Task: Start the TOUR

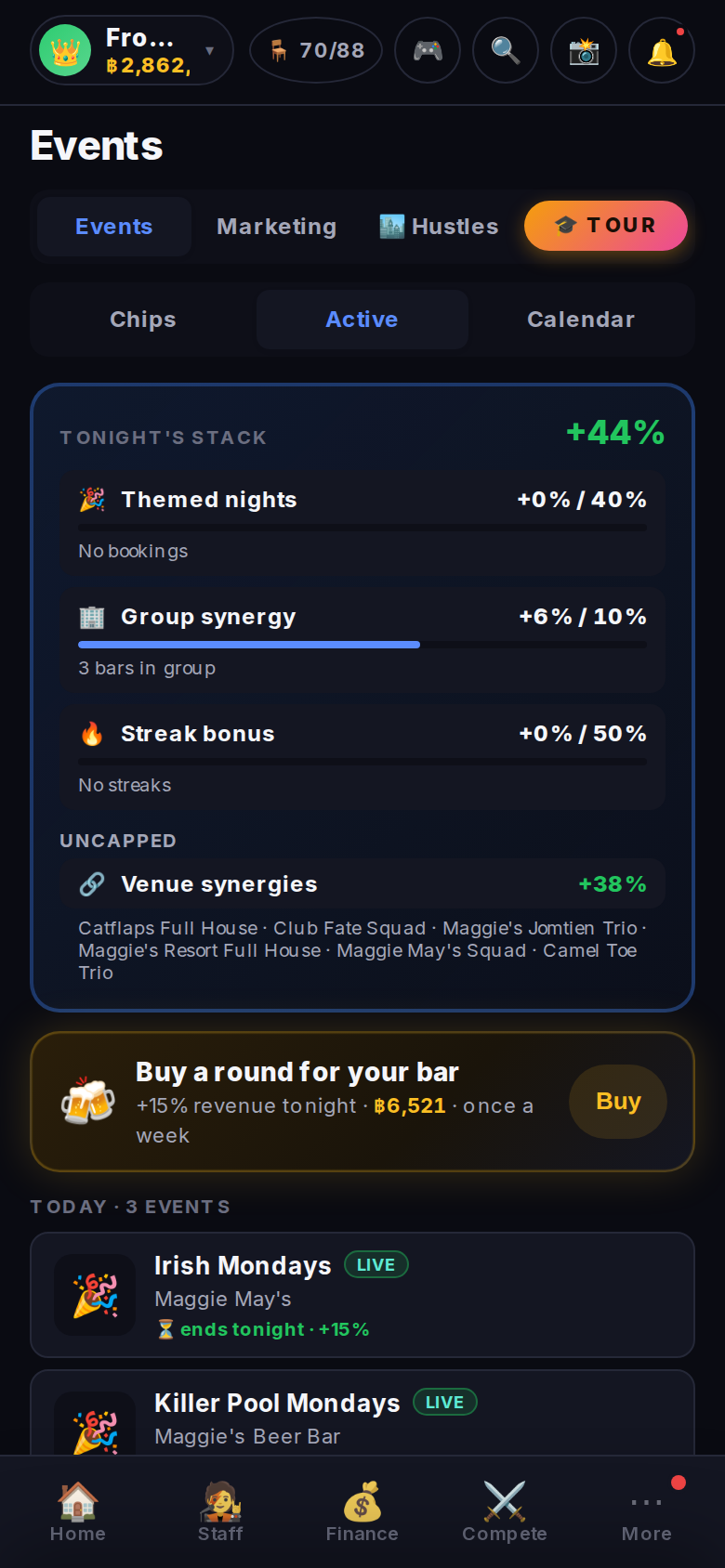Action: (606, 226)
